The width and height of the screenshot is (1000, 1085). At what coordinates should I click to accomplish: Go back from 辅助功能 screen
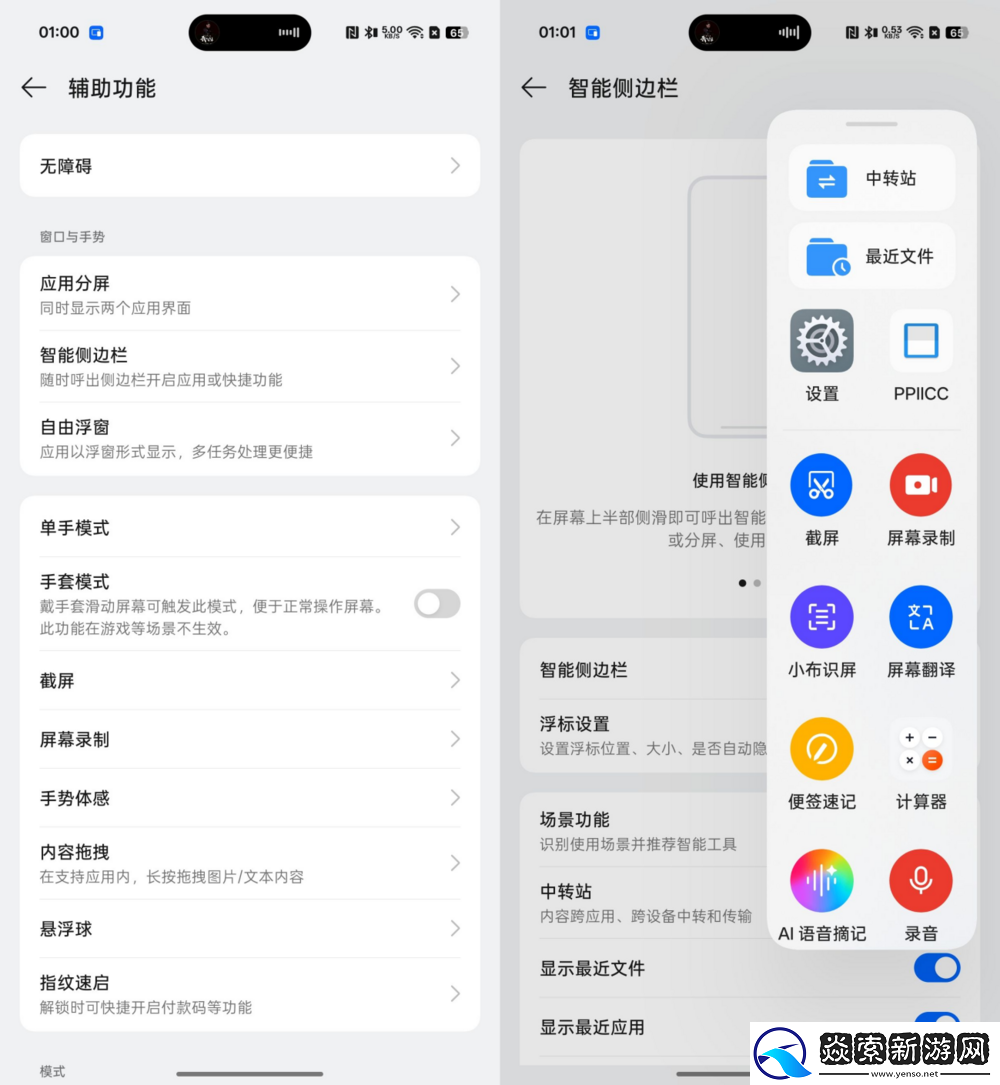pos(33,88)
